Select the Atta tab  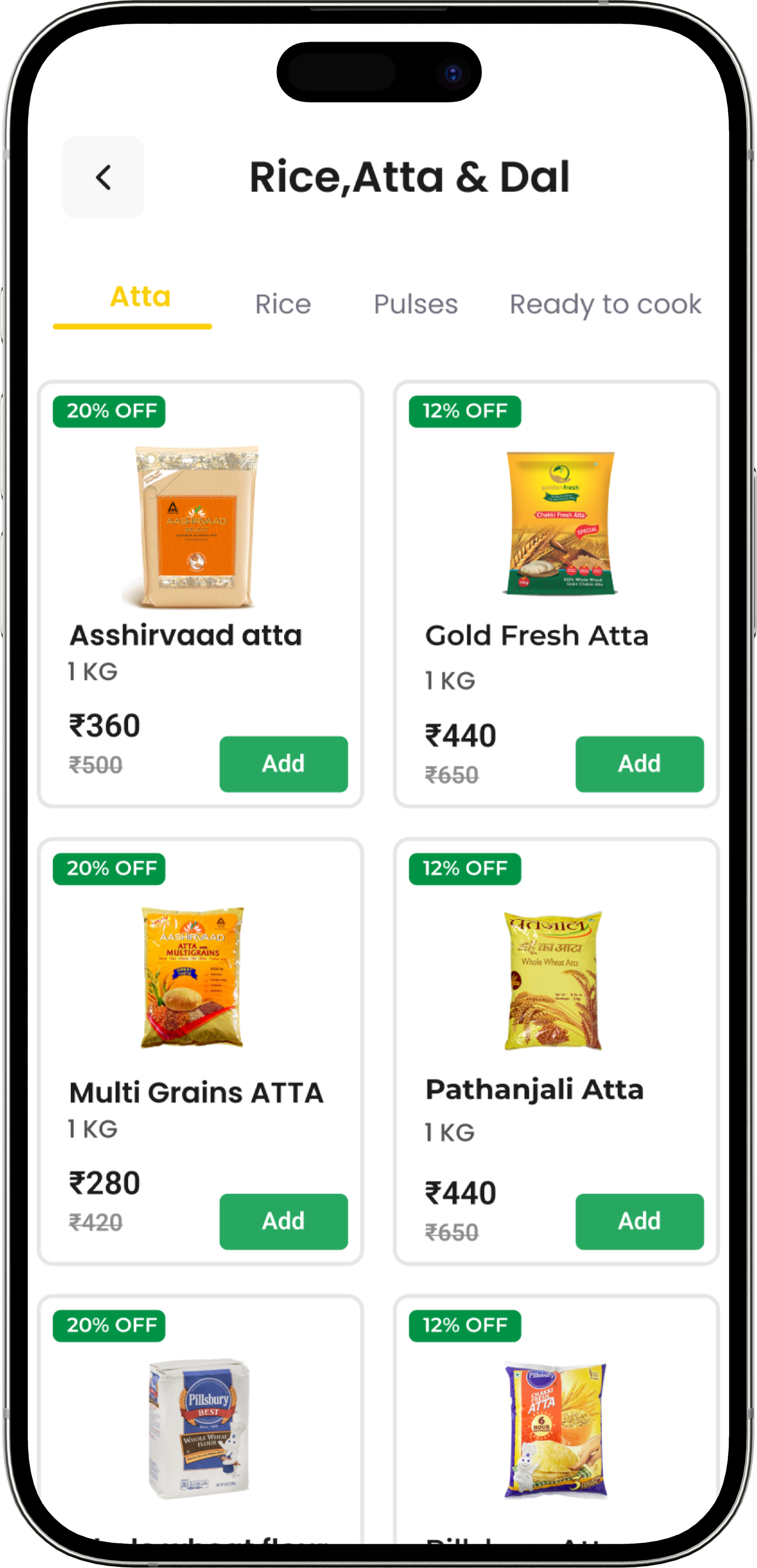[x=140, y=298]
